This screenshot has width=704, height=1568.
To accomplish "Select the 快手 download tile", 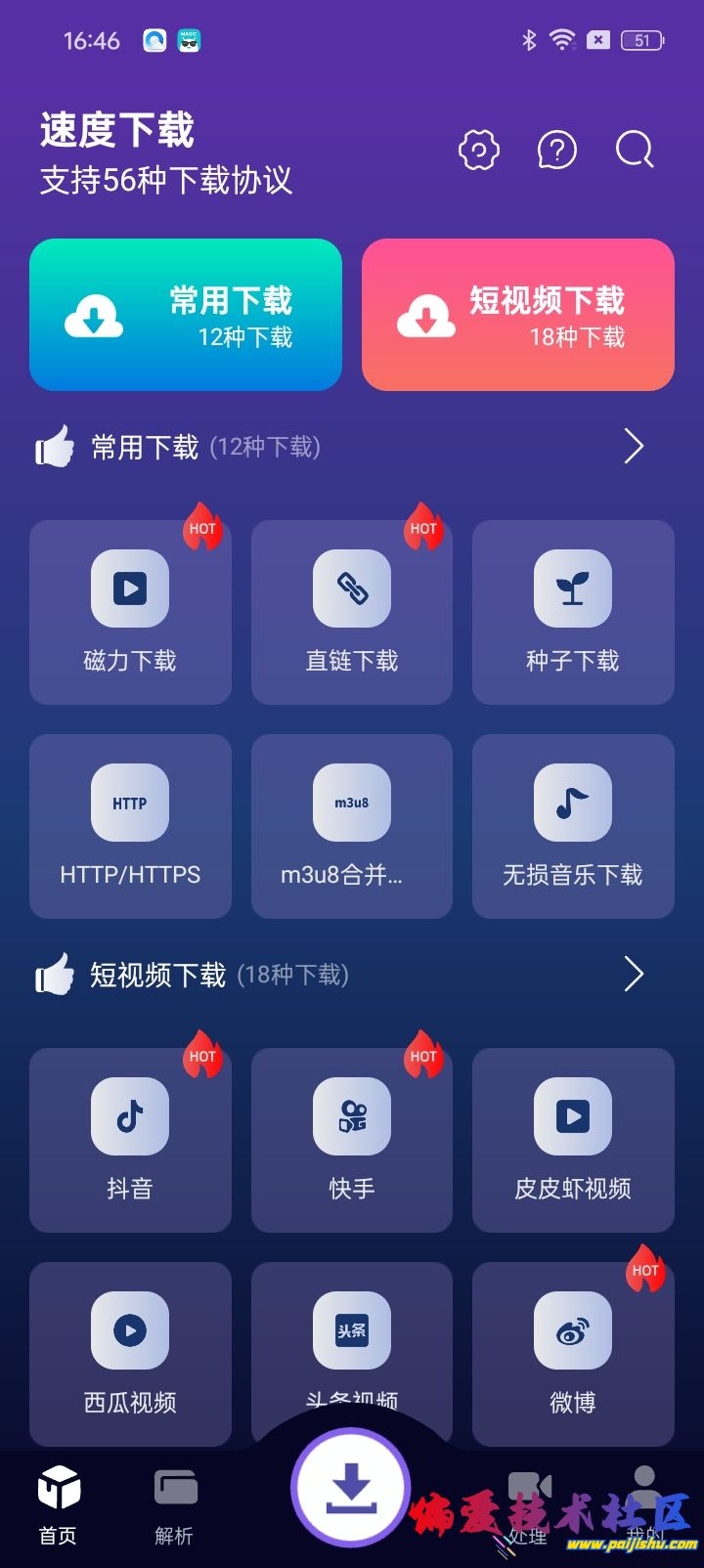I will [x=352, y=1140].
